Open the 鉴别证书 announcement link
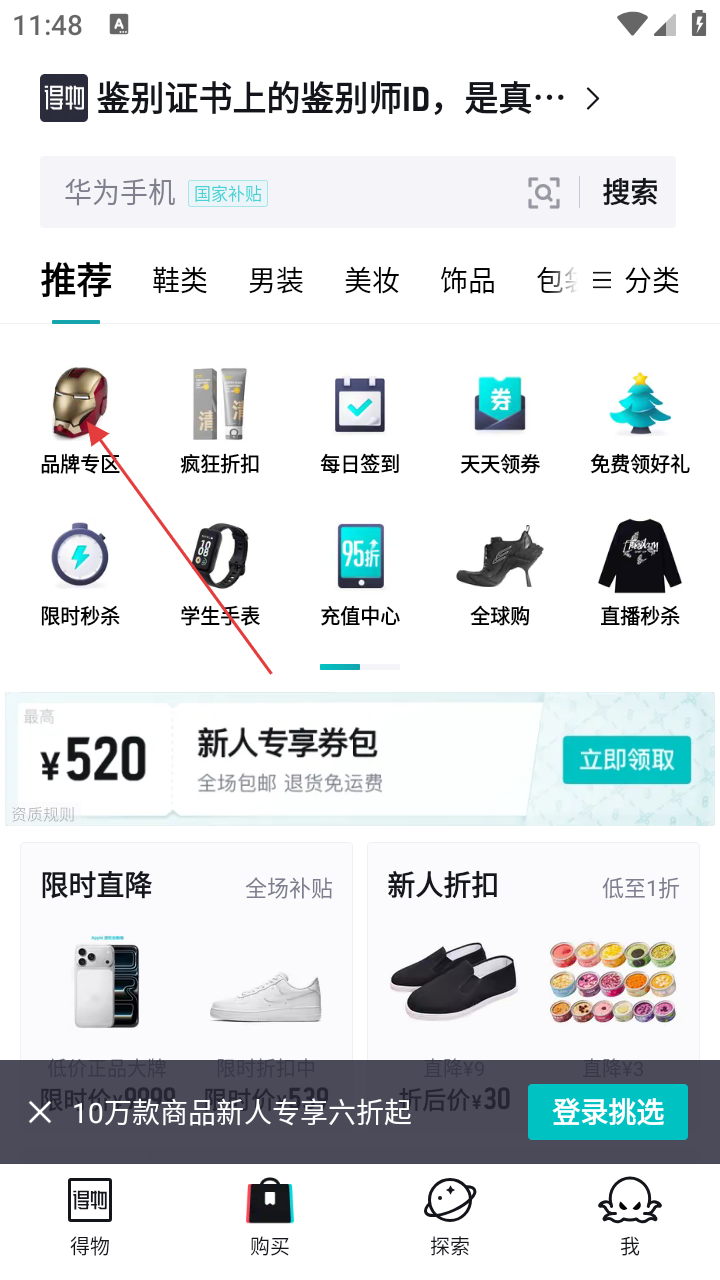720x1280 pixels. click(330, 98)
